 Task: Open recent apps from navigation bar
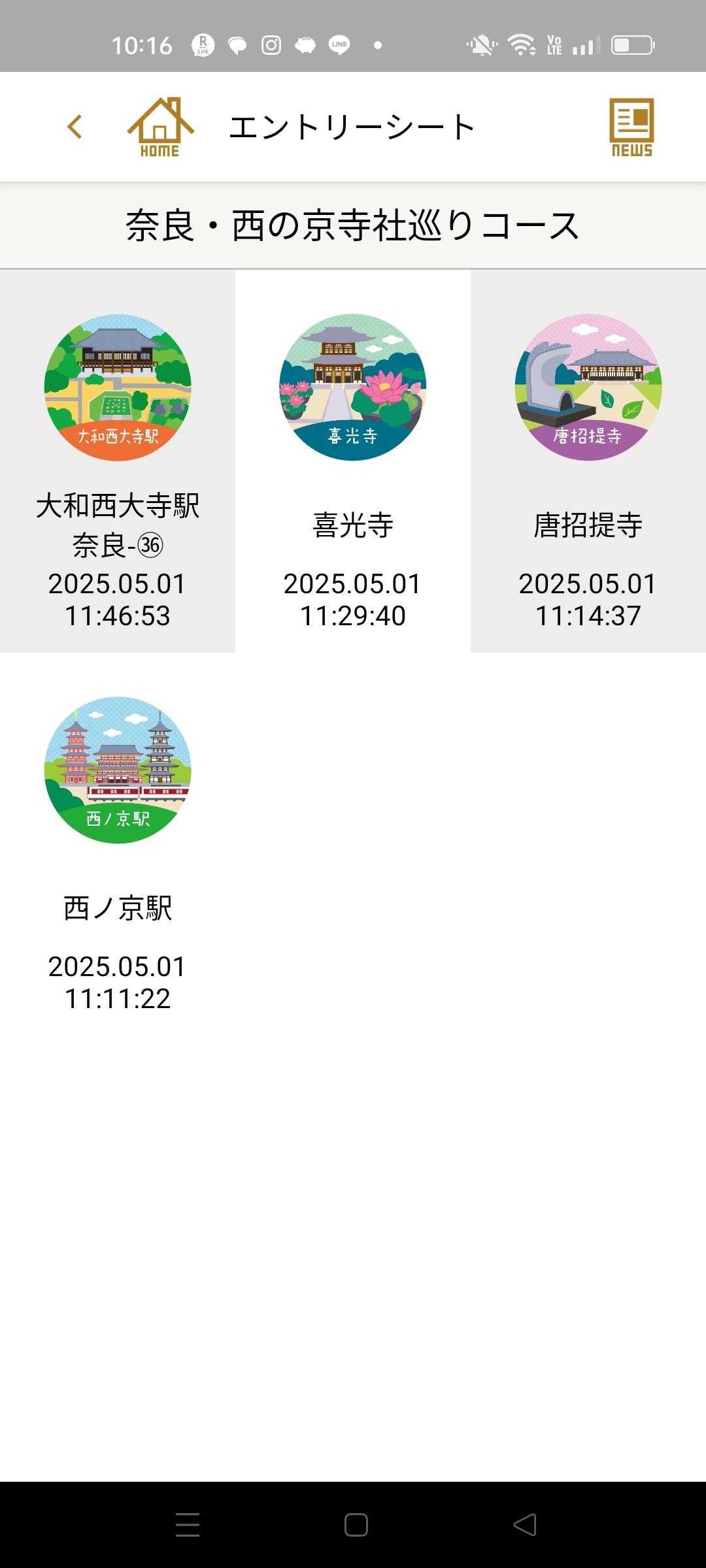tap(188, 1525)
